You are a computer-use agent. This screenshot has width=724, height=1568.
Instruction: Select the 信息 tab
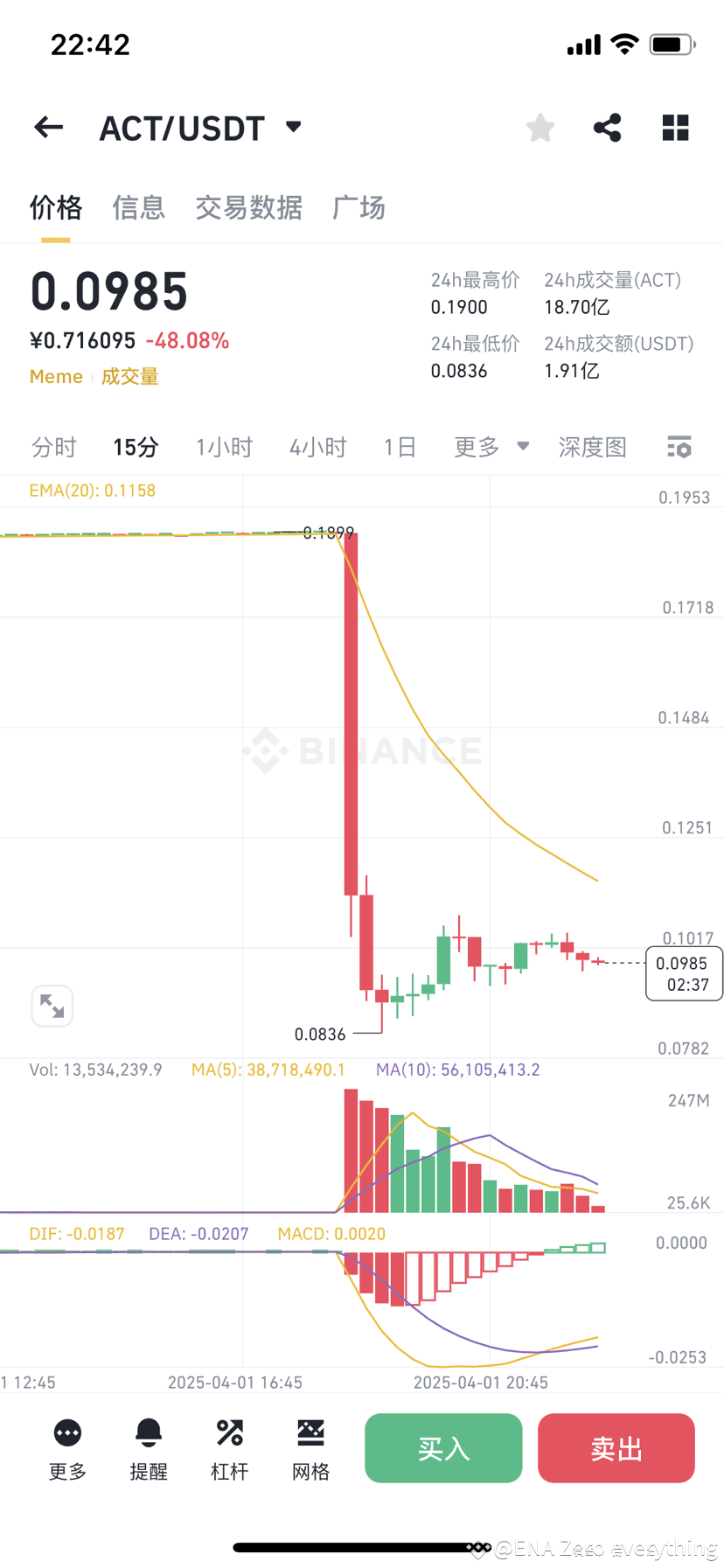pyautogui.click(x=139, y=208)
